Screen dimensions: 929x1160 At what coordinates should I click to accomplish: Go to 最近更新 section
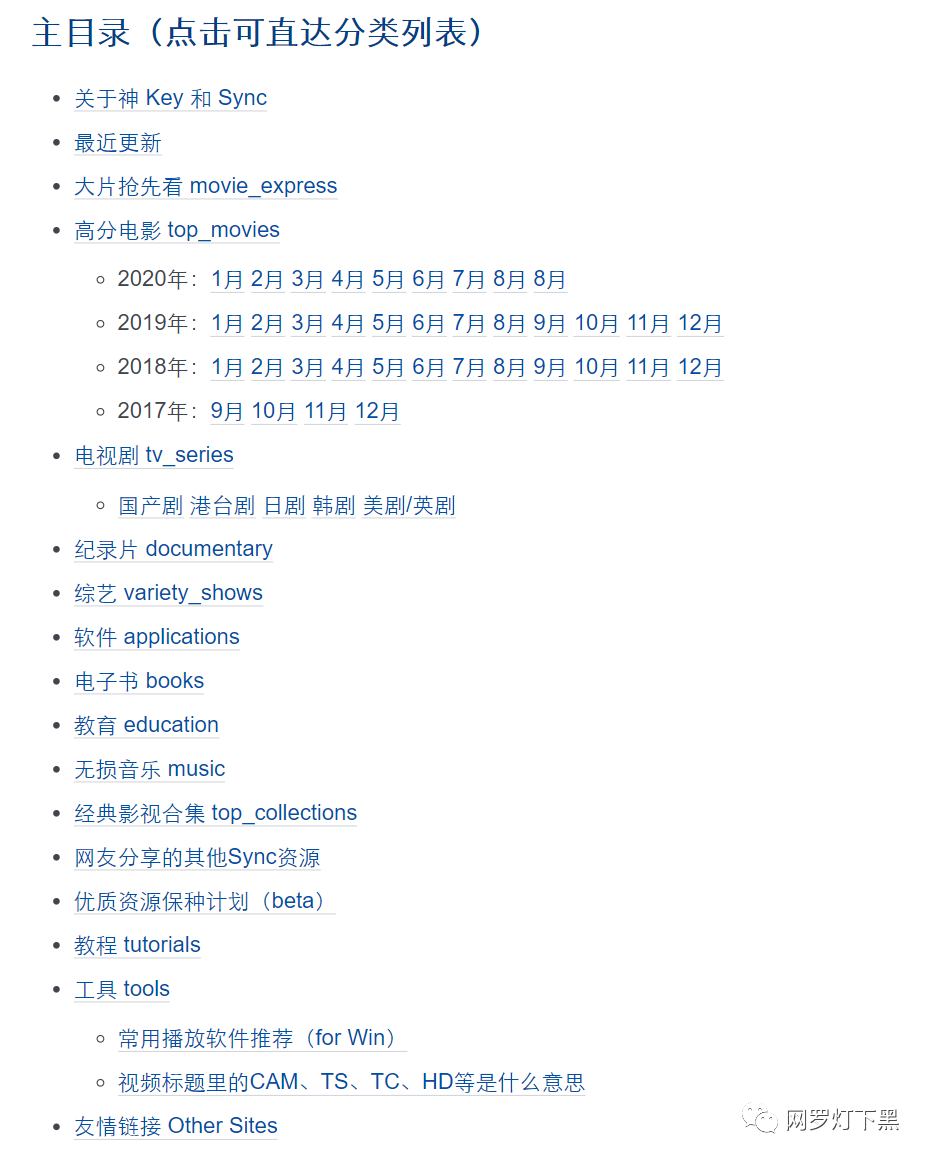click(x=118, y=143)
